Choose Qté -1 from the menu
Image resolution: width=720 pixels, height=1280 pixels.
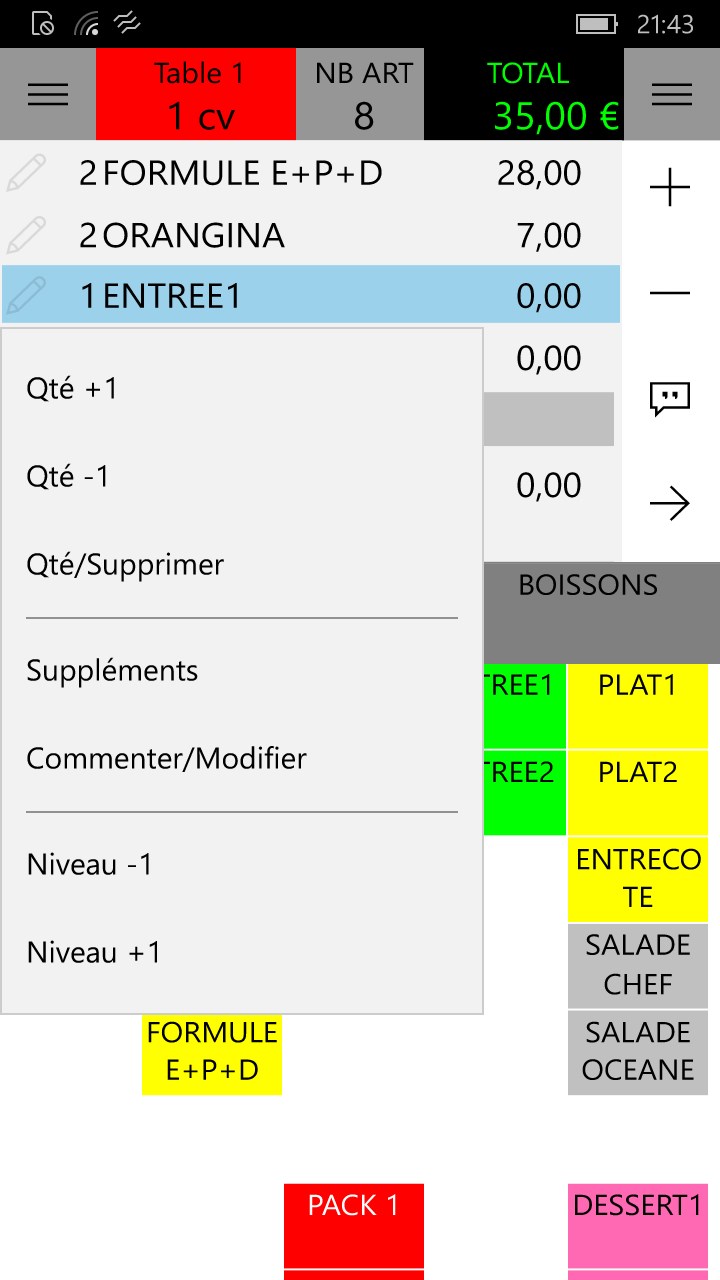coord(68,476)
